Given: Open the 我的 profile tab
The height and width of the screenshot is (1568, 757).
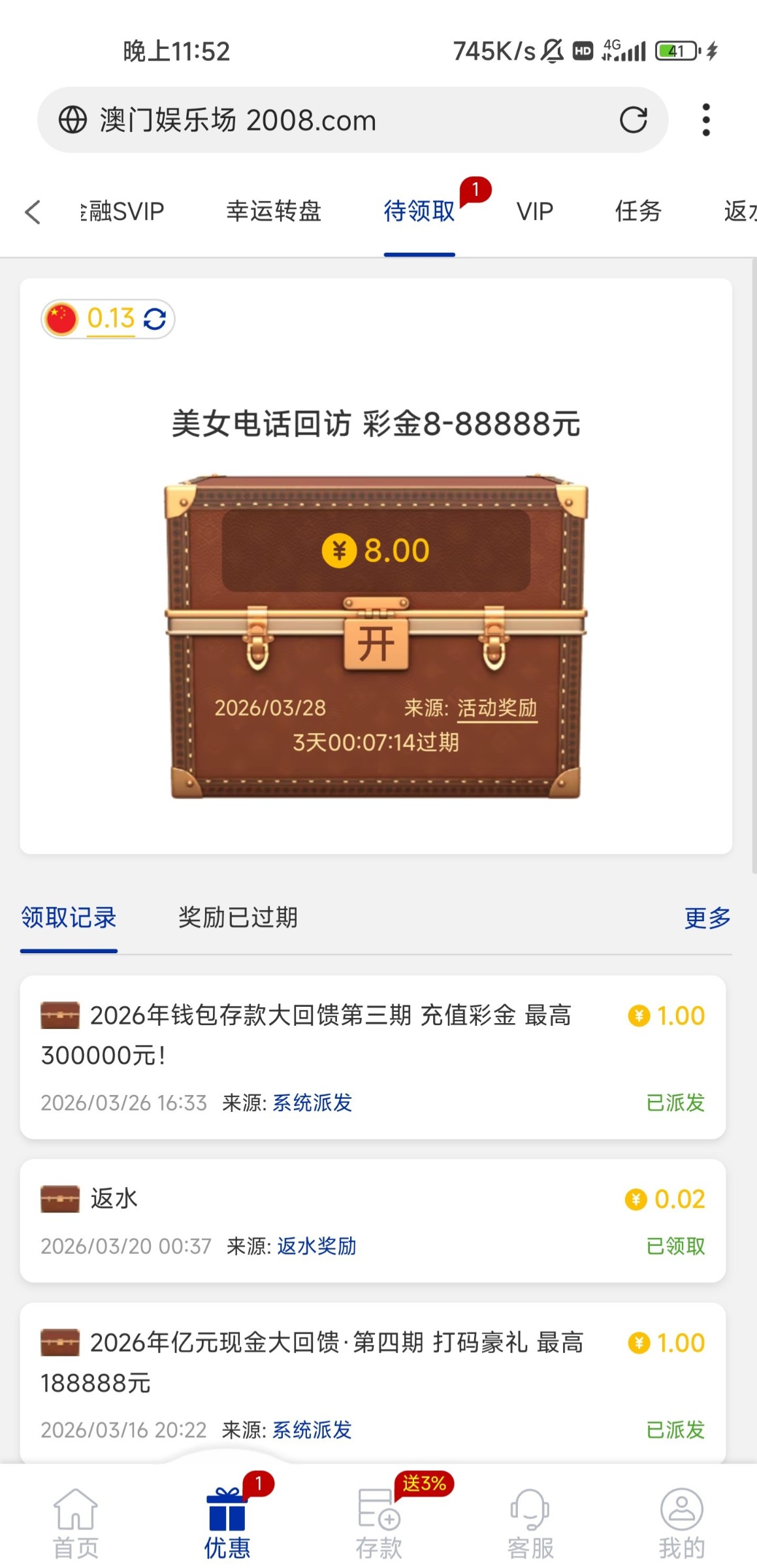Looking at the screenshot, I should [681, 1522].
